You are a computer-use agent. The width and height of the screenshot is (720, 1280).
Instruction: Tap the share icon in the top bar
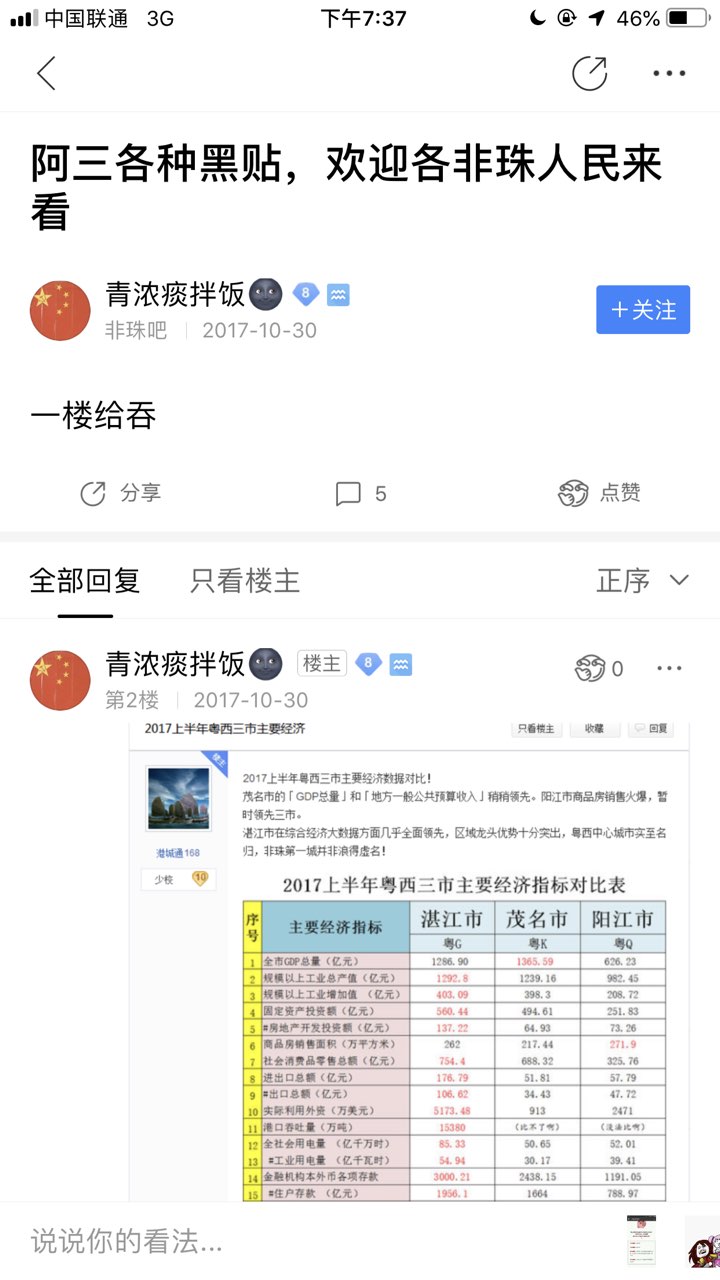point(589,73)
